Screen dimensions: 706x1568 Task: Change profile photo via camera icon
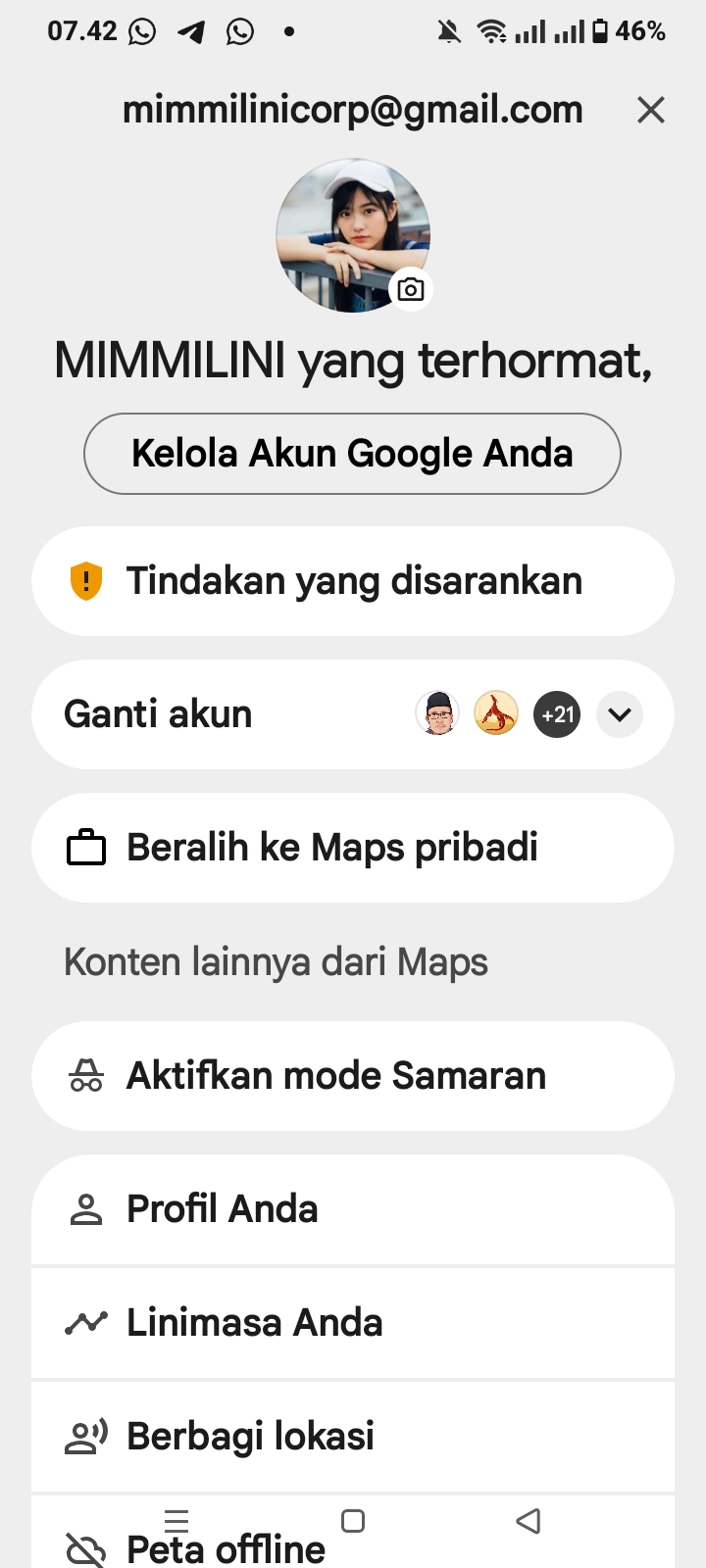(x=411, y=289)
